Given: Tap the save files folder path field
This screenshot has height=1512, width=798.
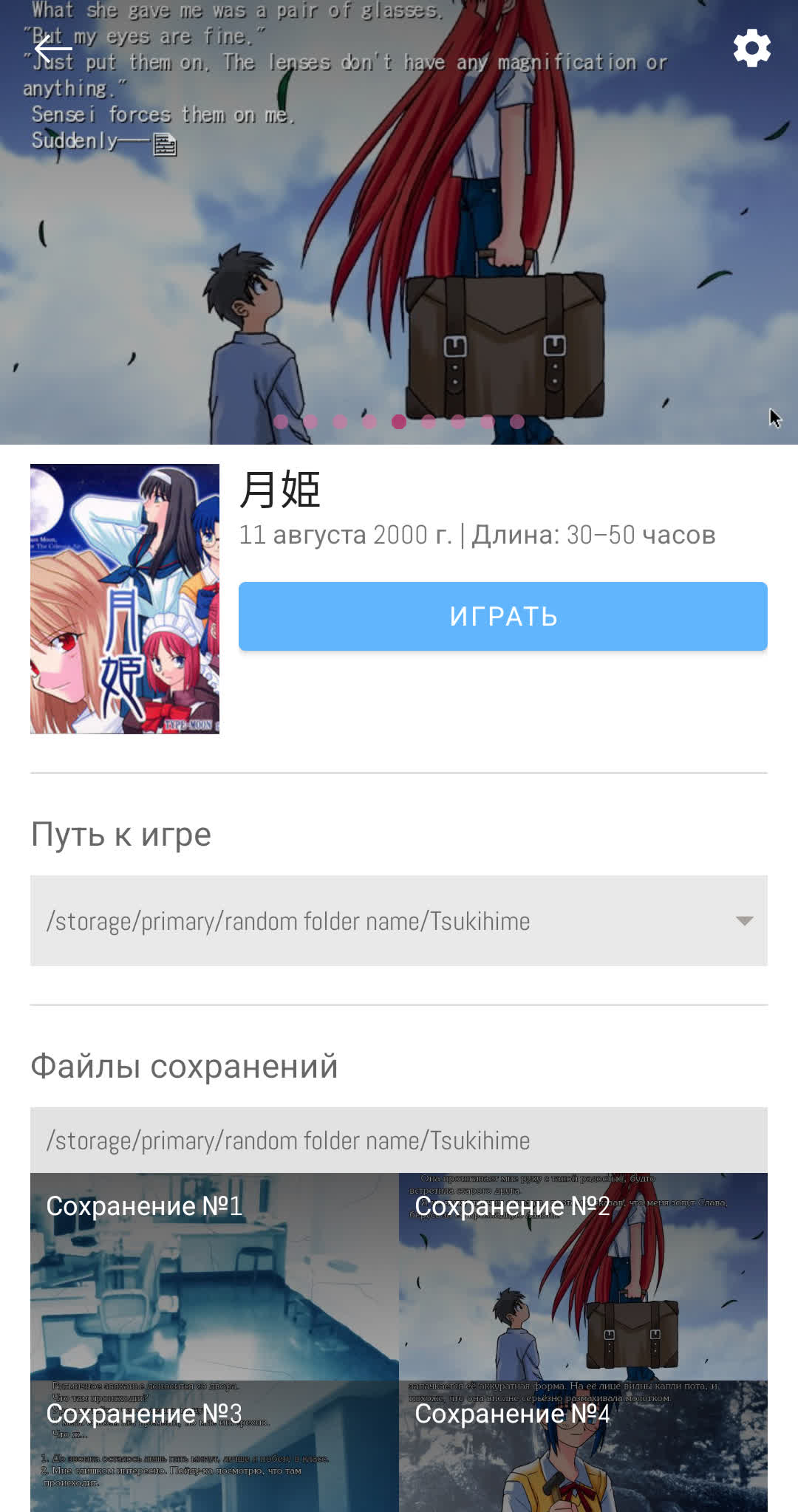Looking at the screenshot, I should coord(399,1140).
